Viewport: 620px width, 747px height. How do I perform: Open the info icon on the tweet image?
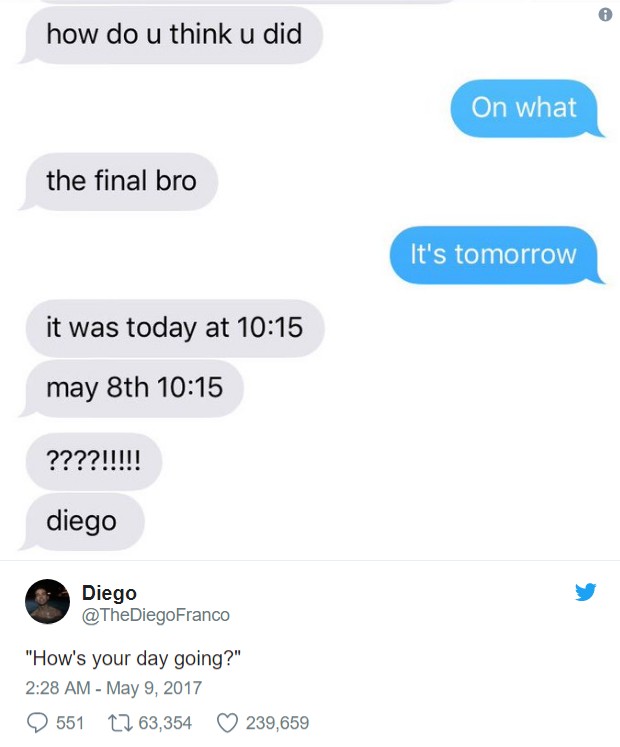(603, 15)
